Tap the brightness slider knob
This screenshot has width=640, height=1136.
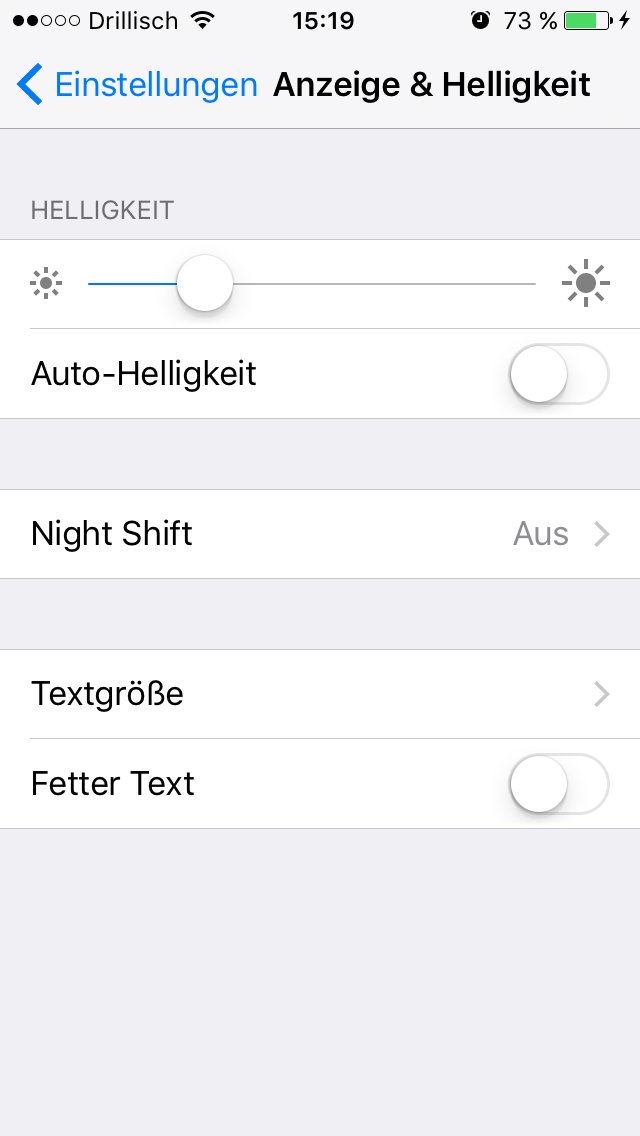click(x=205, y=283)
